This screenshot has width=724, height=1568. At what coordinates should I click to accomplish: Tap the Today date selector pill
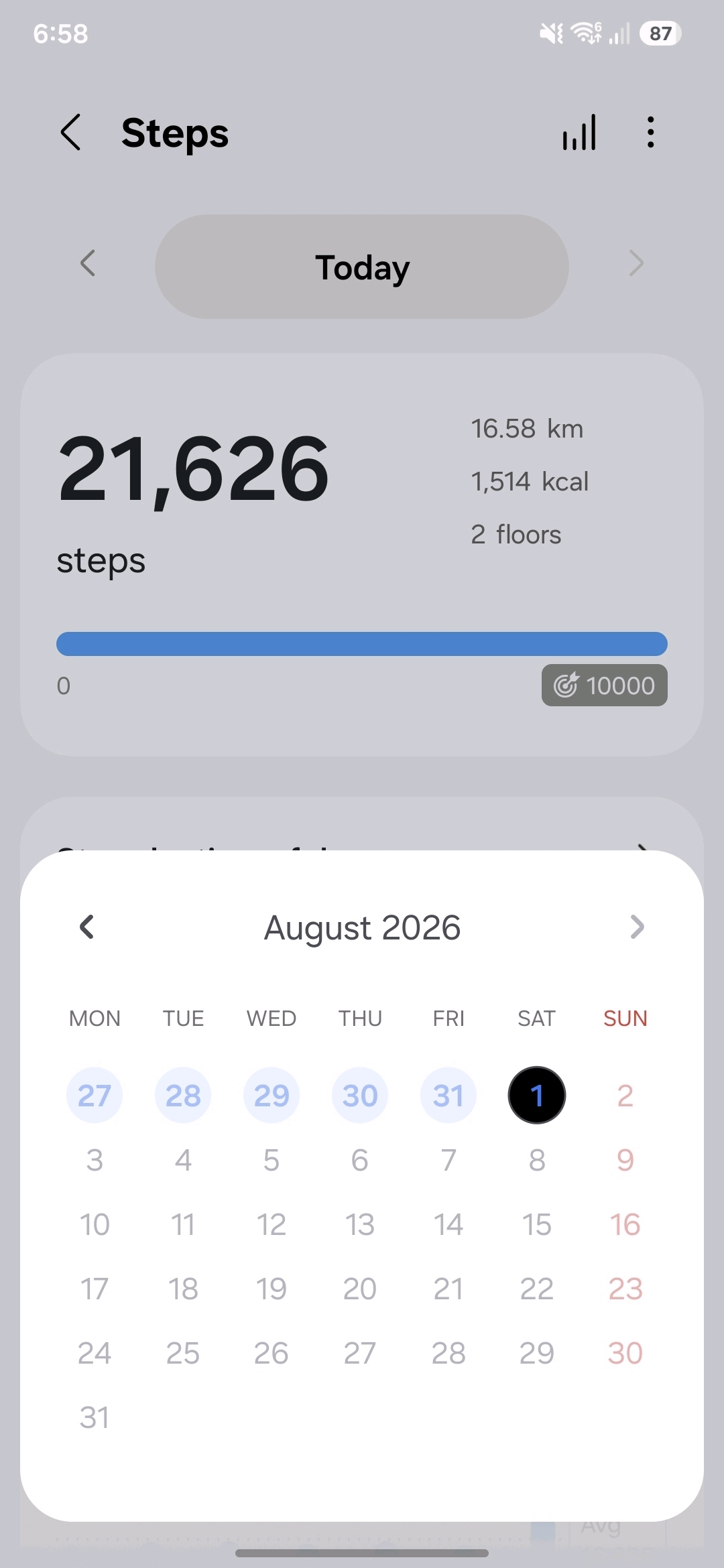click(x=362, y=267)
